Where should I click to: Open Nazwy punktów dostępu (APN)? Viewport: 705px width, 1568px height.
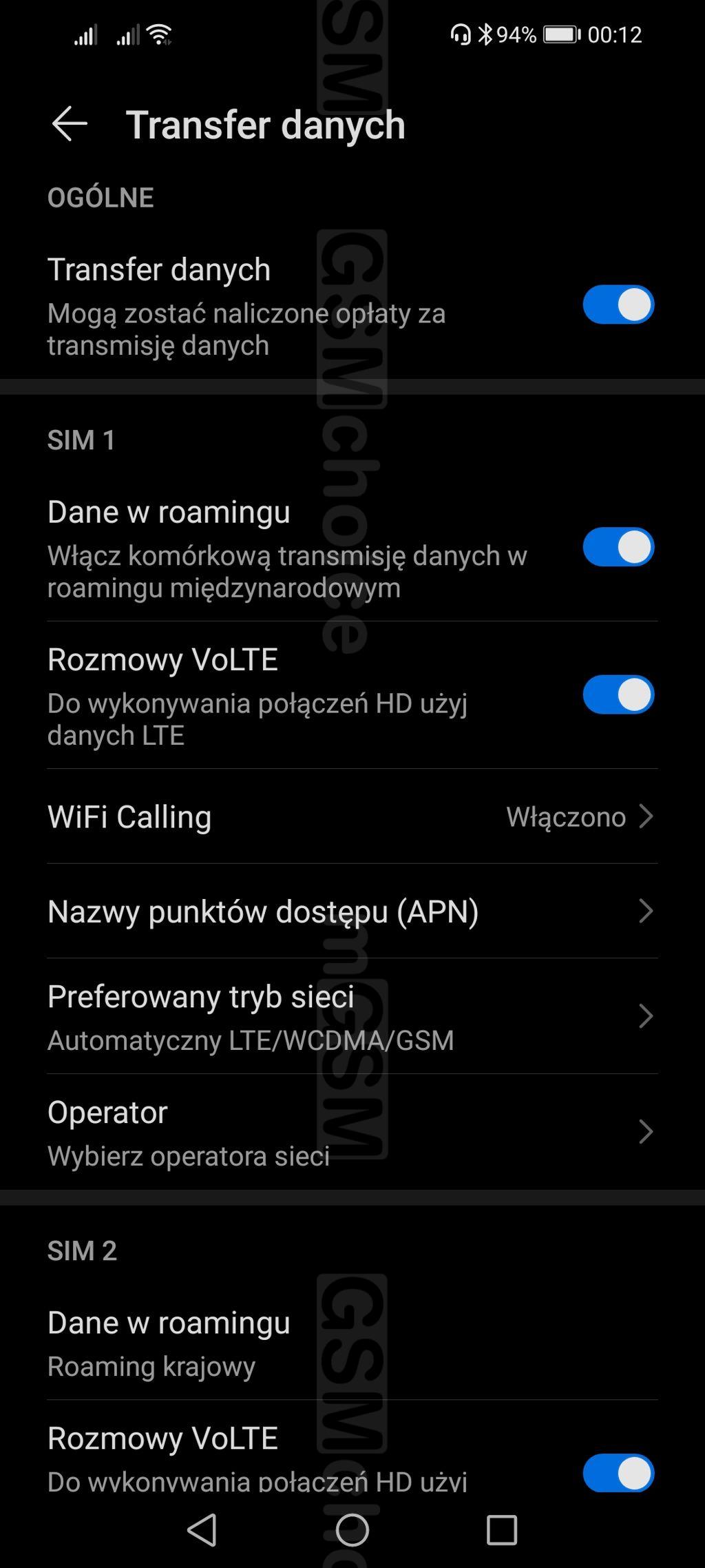pyautogui.click(x=351, y=911)
